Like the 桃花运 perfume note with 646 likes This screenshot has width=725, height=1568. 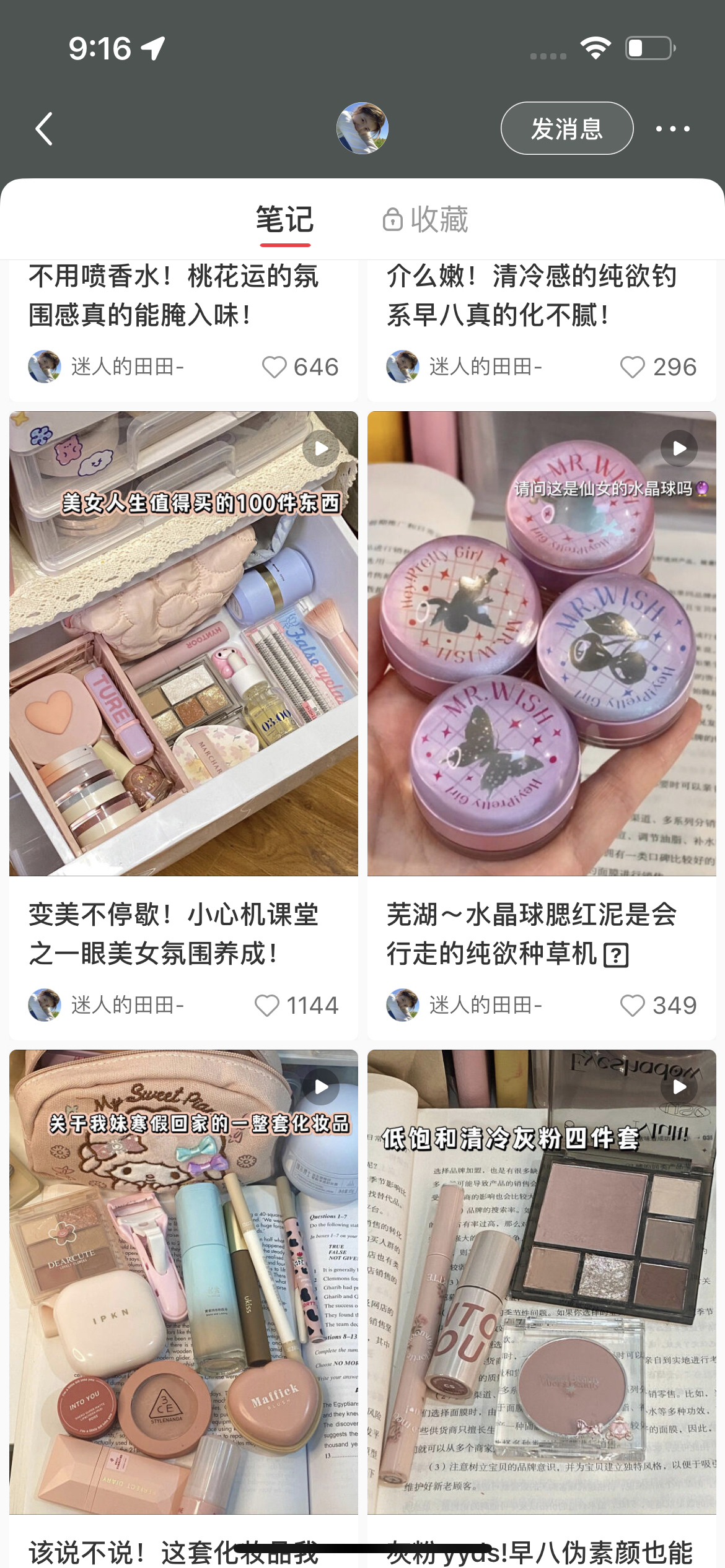pyautogui.click(x=275, y=367)
